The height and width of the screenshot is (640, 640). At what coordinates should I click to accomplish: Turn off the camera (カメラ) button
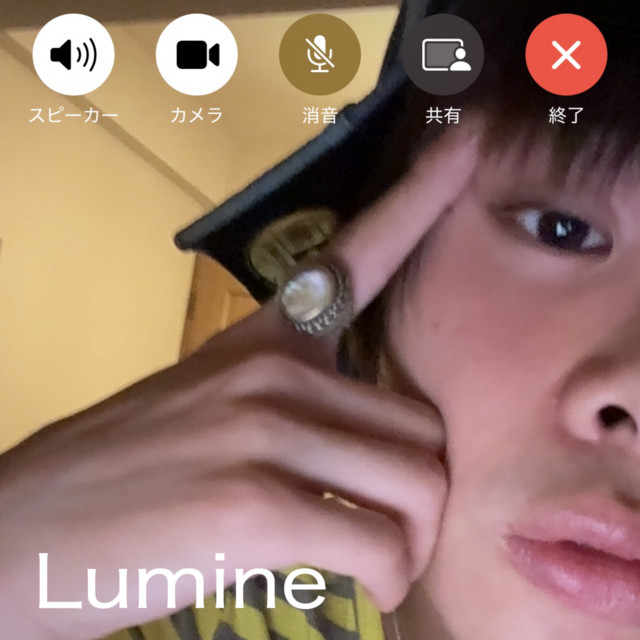(197, 55)
